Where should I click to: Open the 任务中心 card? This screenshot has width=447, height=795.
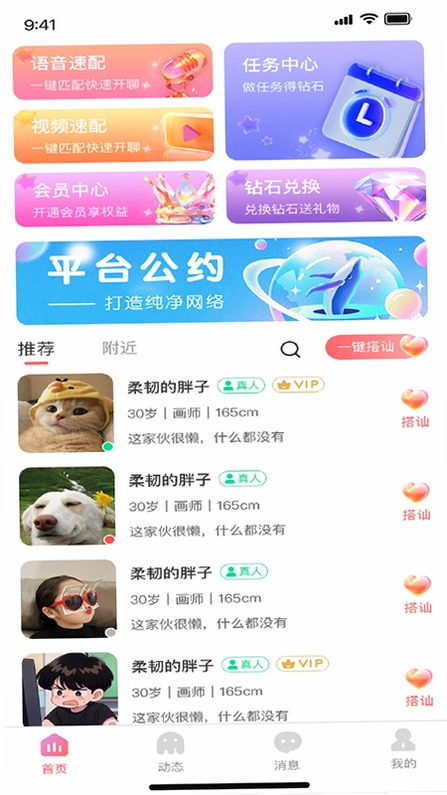pos(324,100)
